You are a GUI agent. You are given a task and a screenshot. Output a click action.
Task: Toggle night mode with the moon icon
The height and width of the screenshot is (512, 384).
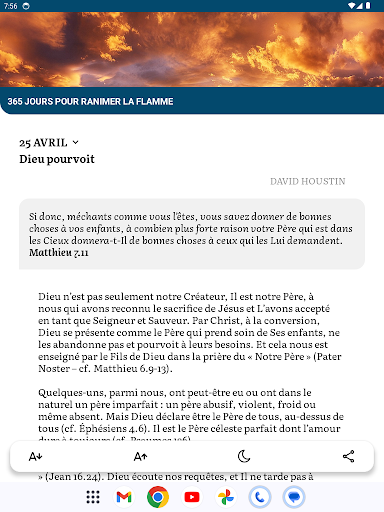pos(244,456)
